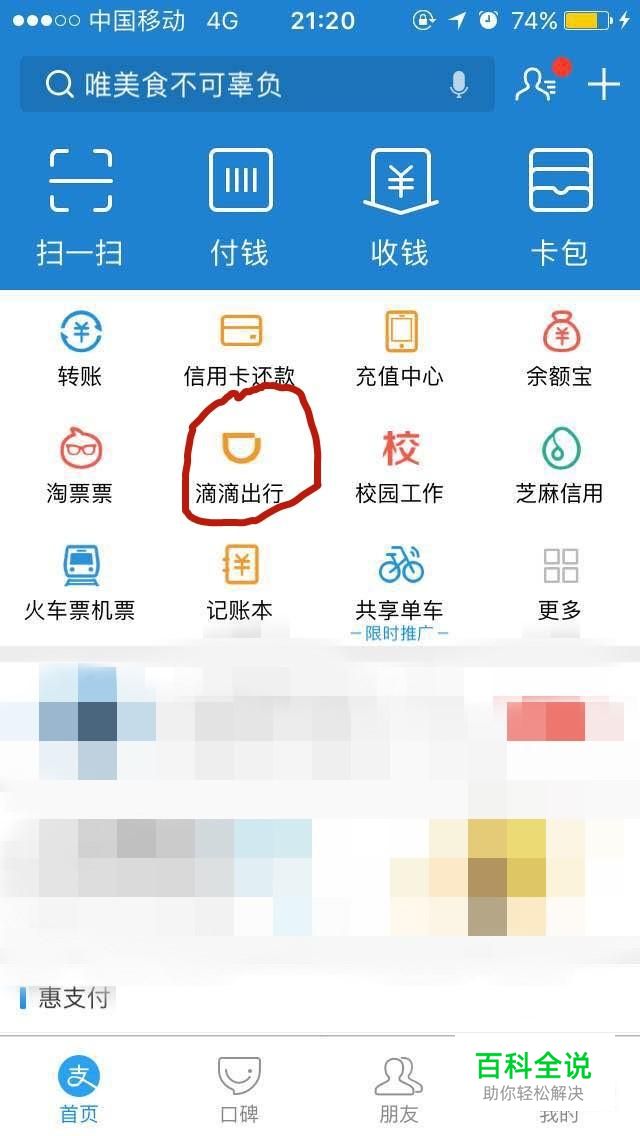The height and width of the screenshot is (1136, 640).
Task: Tap the microphone voice search icon
Action: tap(459, 85)
